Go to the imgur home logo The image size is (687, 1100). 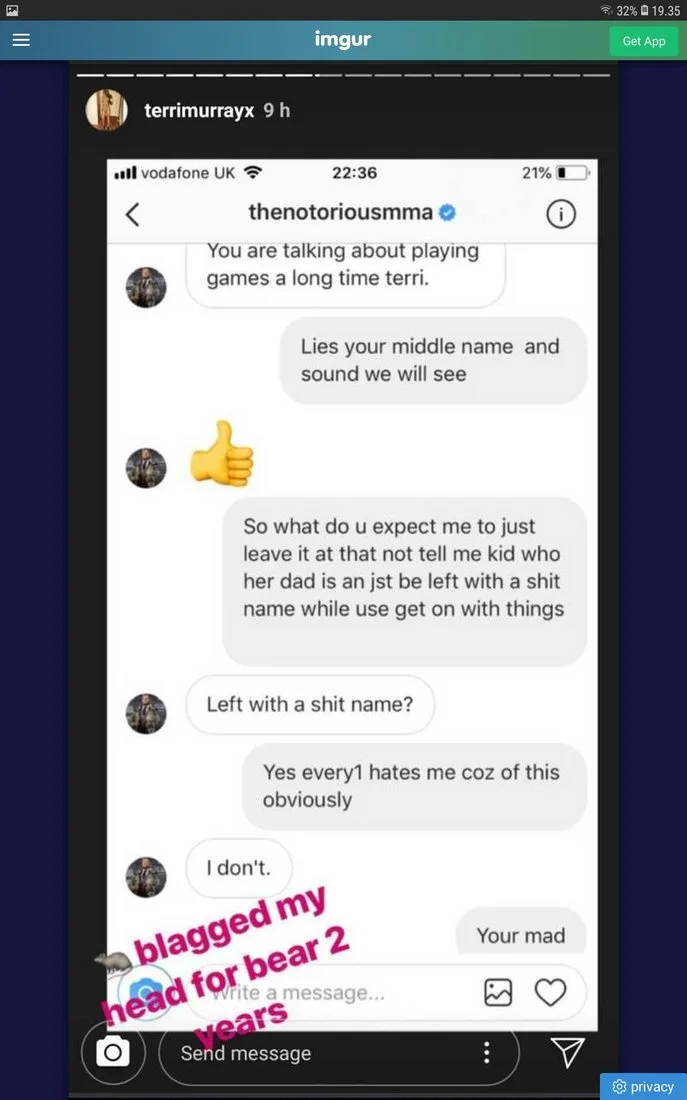(342, 40)
